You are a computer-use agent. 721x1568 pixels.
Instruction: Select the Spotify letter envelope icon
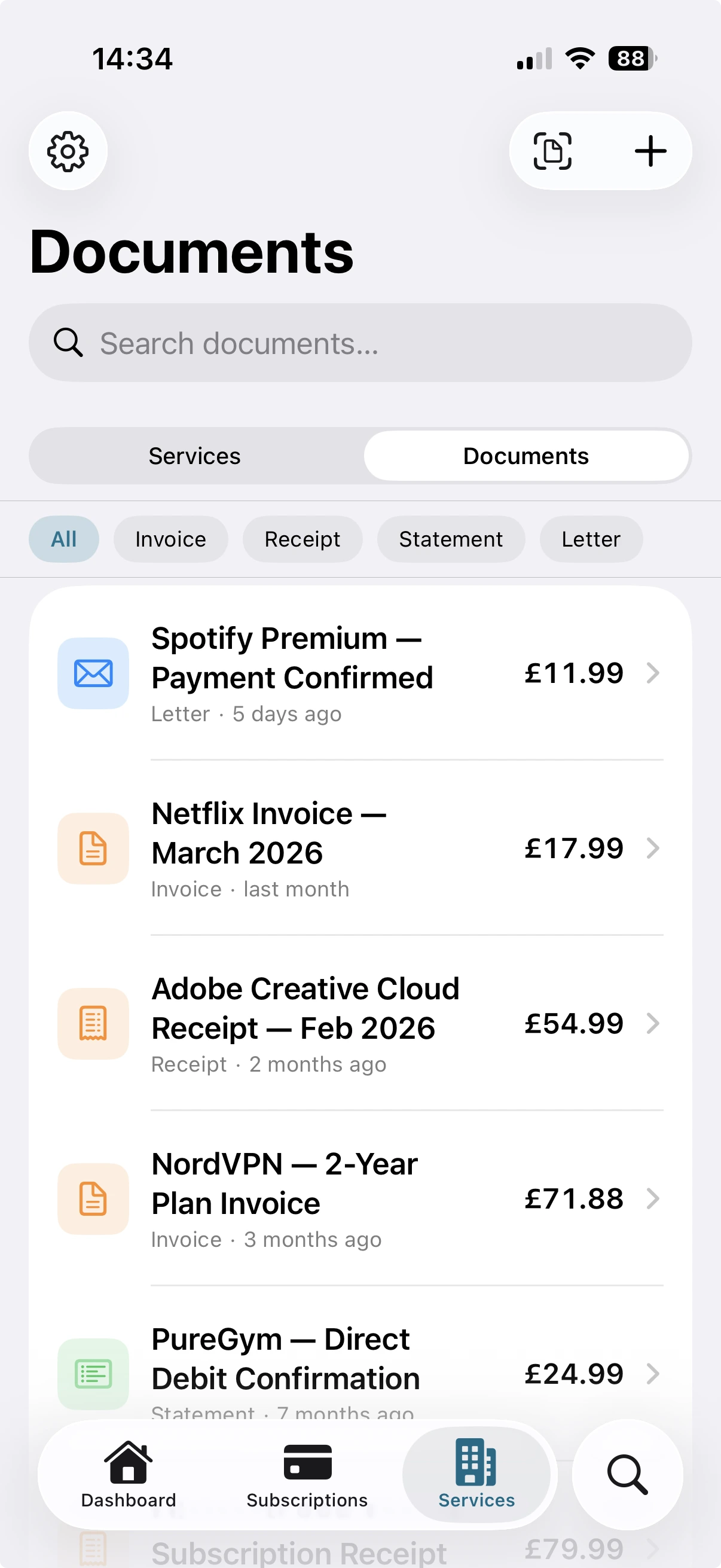(93, 673)
